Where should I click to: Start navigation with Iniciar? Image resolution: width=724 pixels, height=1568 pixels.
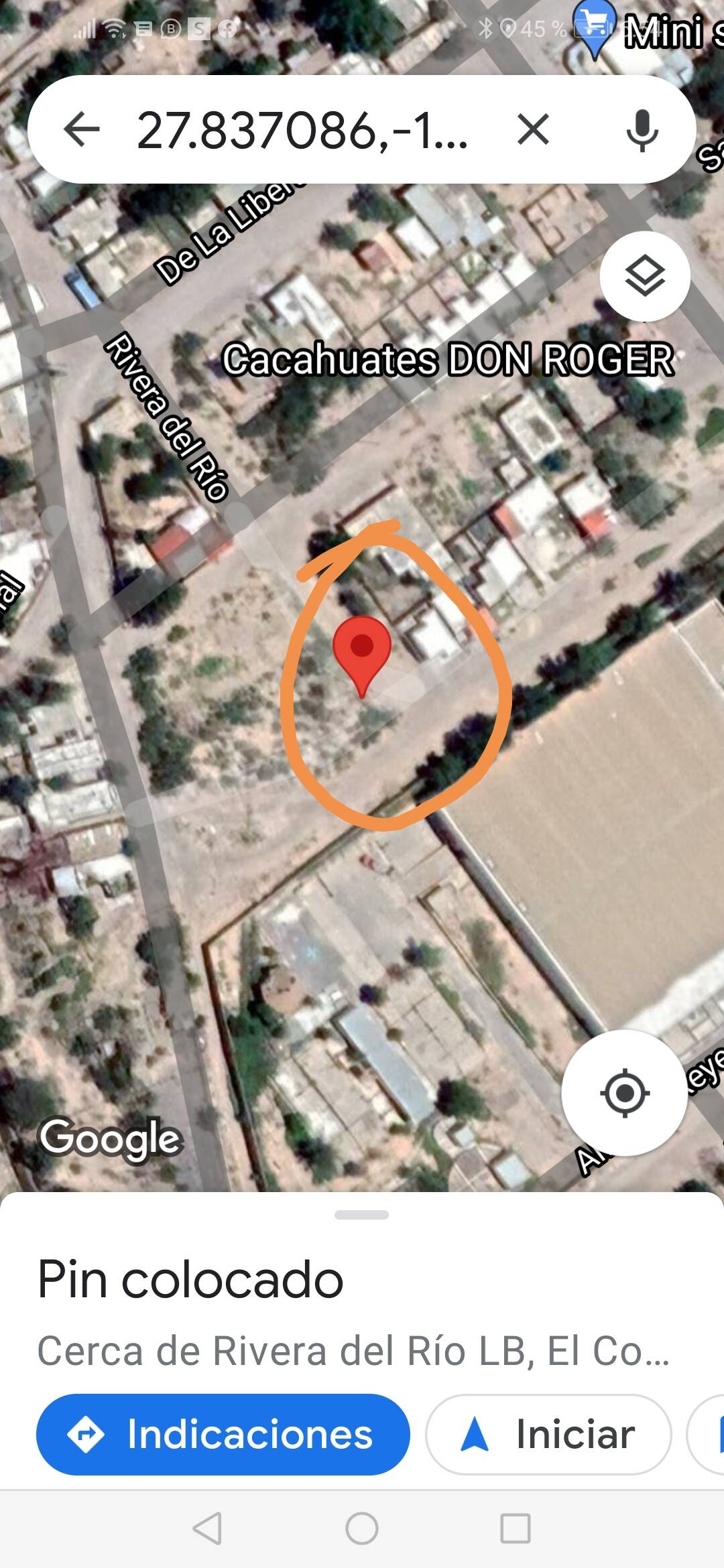(x=548, y=1434)
